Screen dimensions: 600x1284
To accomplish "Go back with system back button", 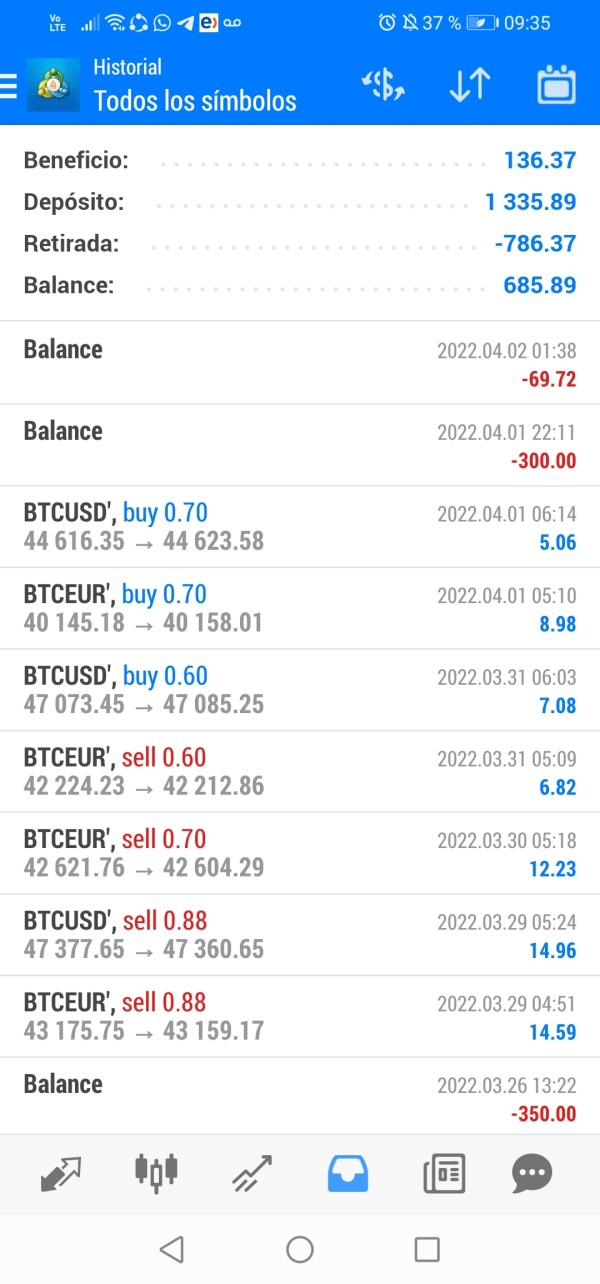I will (172, 1249).
